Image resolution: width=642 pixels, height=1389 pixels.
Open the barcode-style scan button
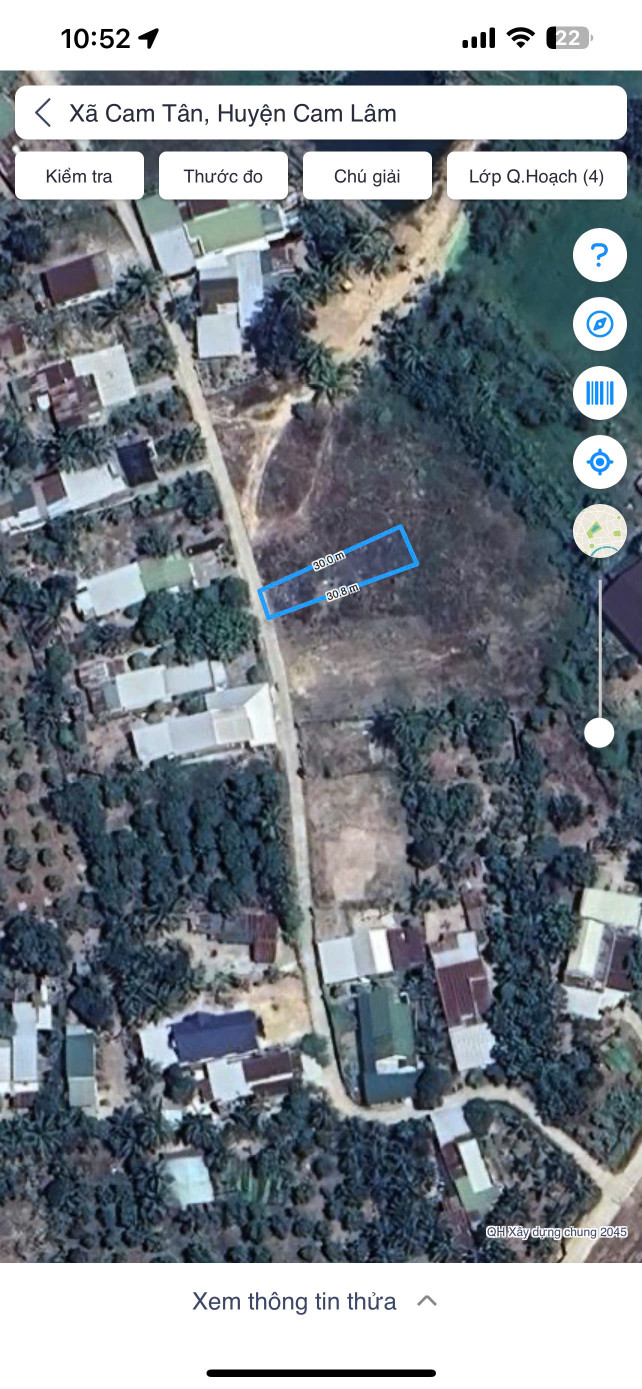600,393
